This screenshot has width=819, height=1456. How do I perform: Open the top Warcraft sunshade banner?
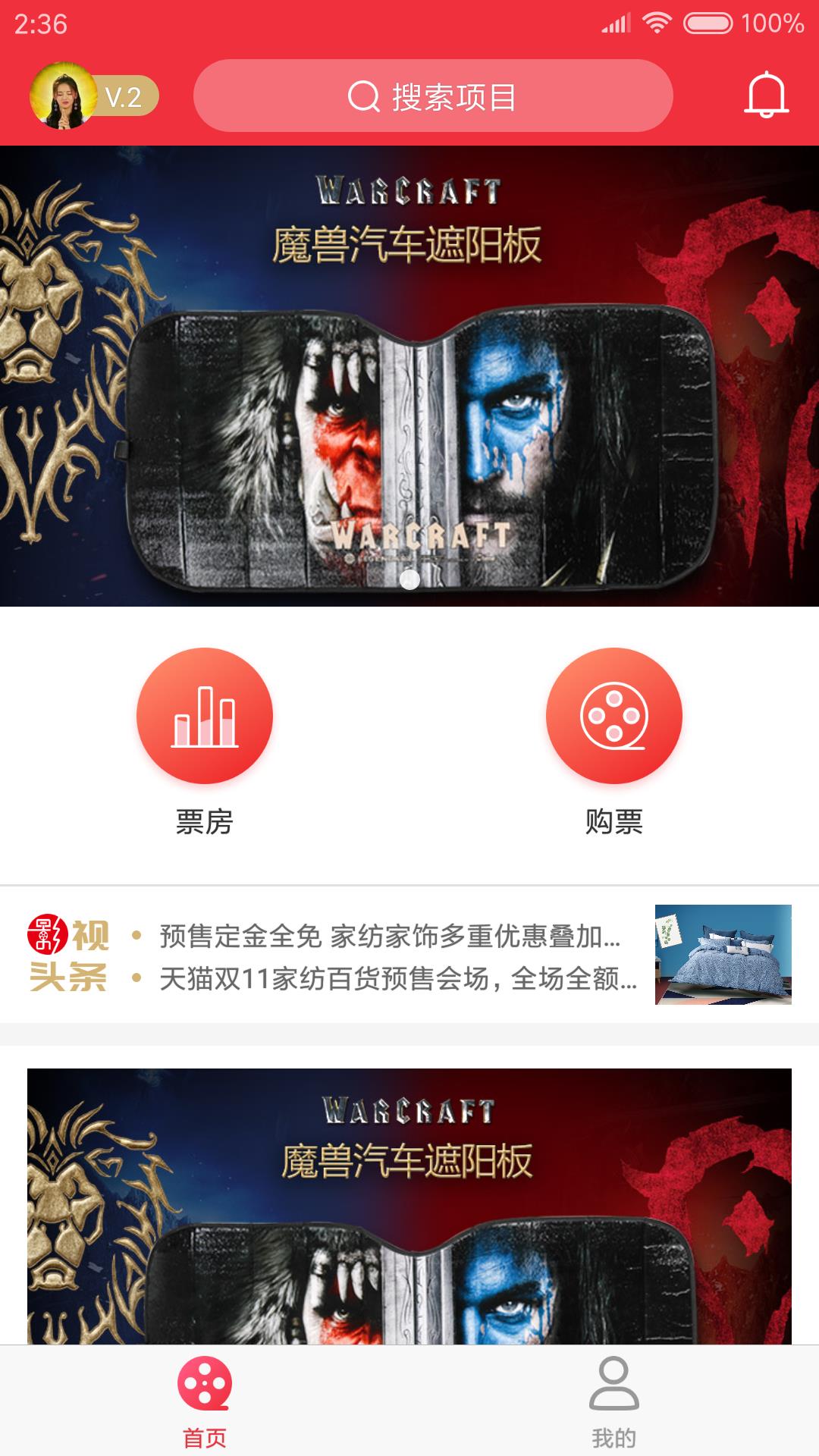(x=409, y=375)
